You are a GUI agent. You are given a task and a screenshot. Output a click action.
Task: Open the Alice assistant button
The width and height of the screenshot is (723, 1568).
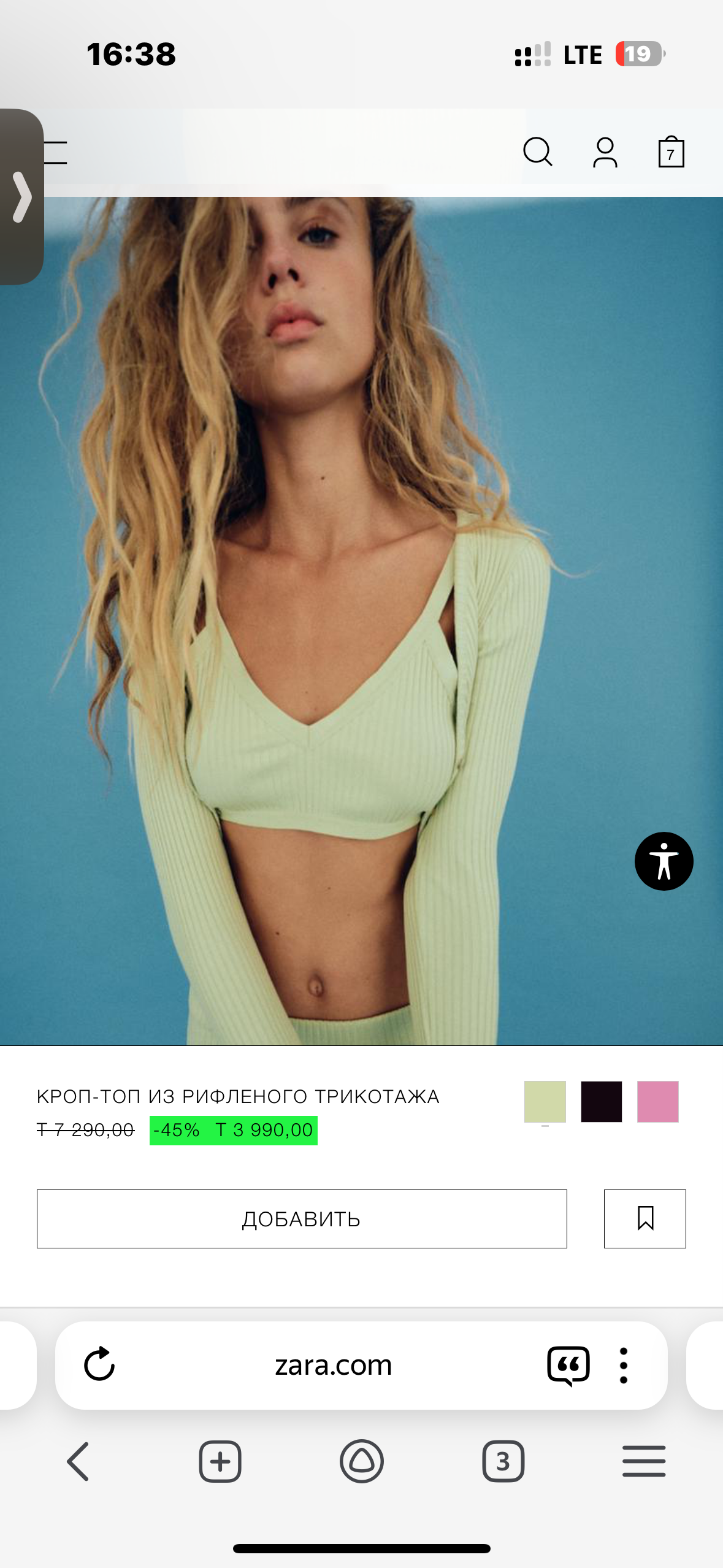click(x=361, y=1461)
